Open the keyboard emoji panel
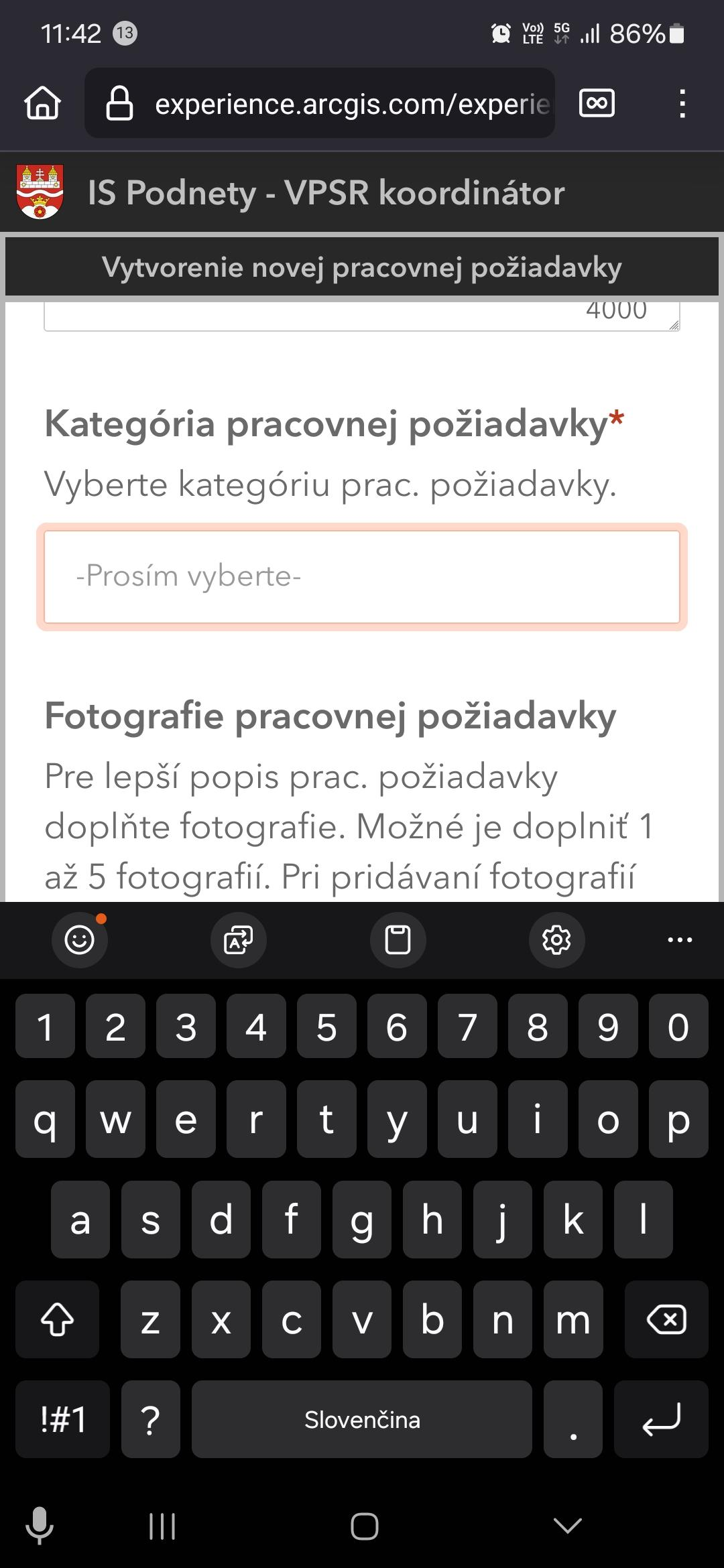 point(80,939)
